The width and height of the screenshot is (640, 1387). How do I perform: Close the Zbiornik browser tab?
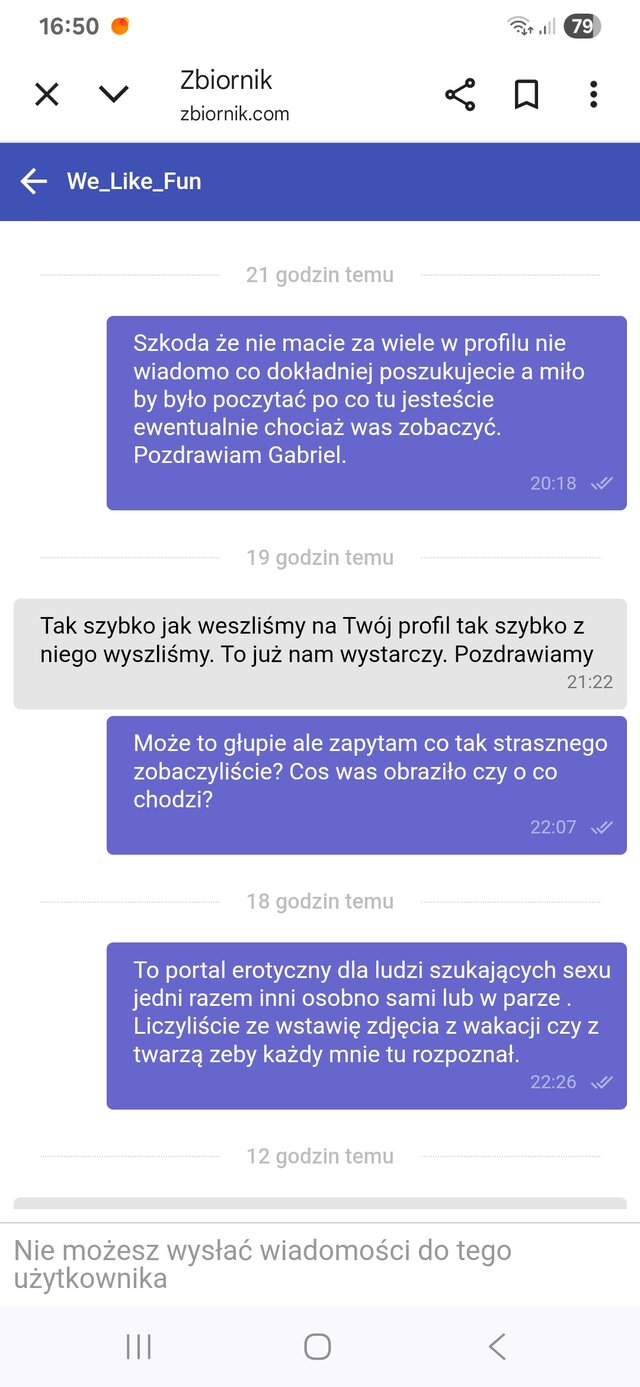47,95
